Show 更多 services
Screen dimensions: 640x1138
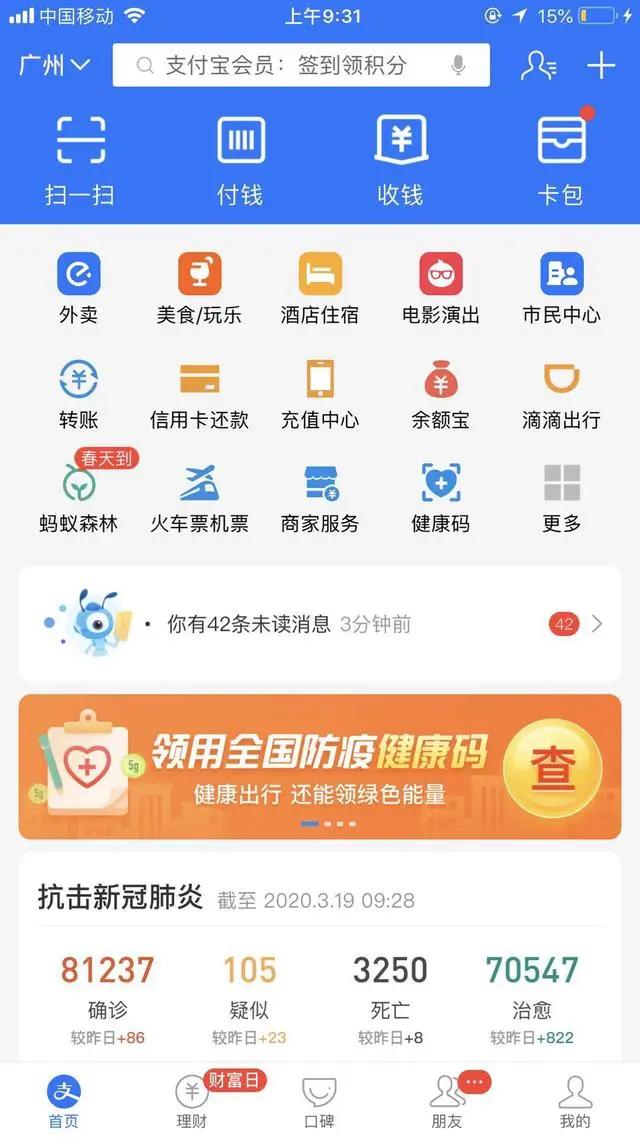[562, 497]
